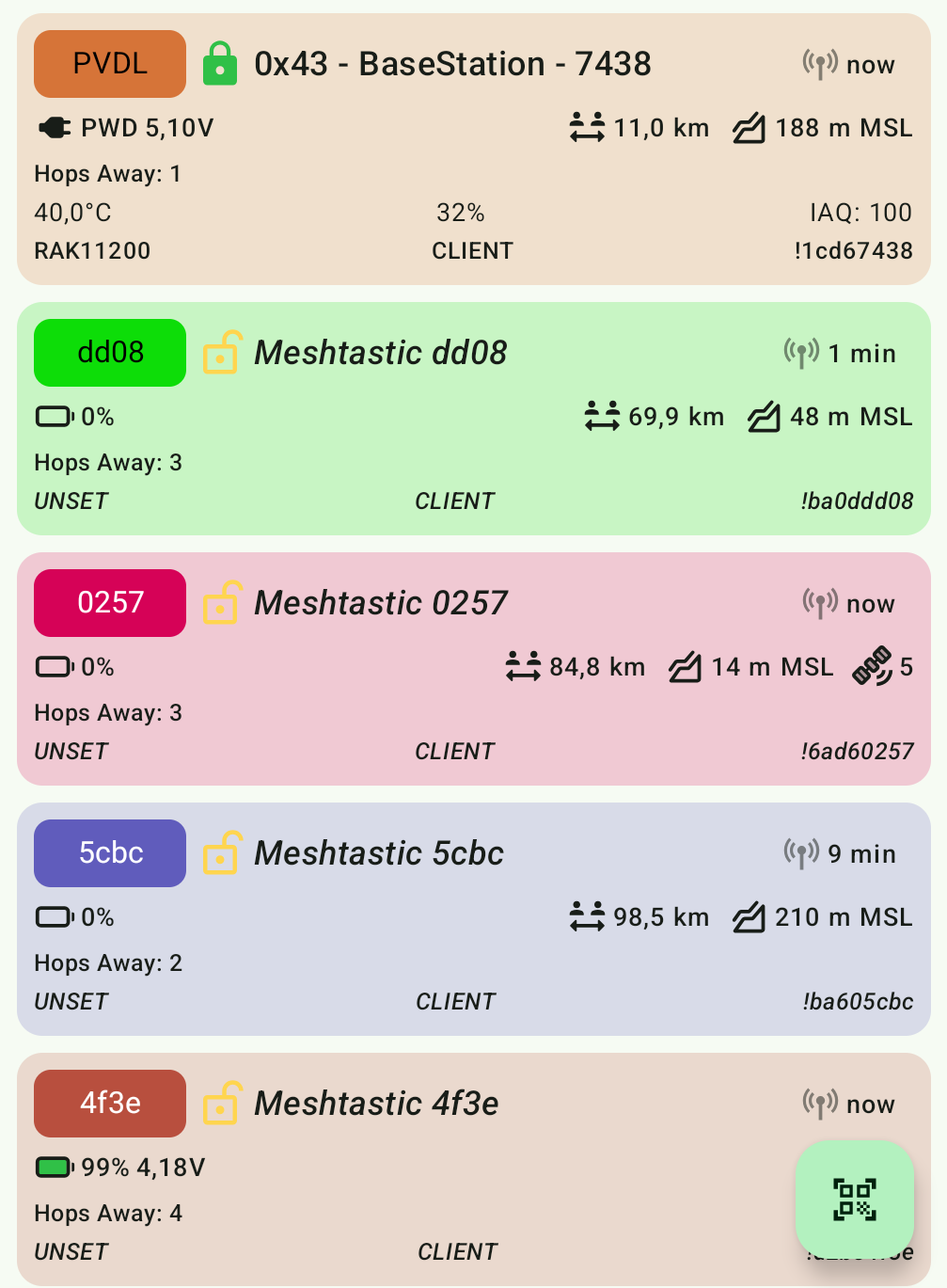Open the Meshtastic 0257 node card
The width and height of the screenshot is (947, 1288).
pyautogui.click(x=381, y=604)
